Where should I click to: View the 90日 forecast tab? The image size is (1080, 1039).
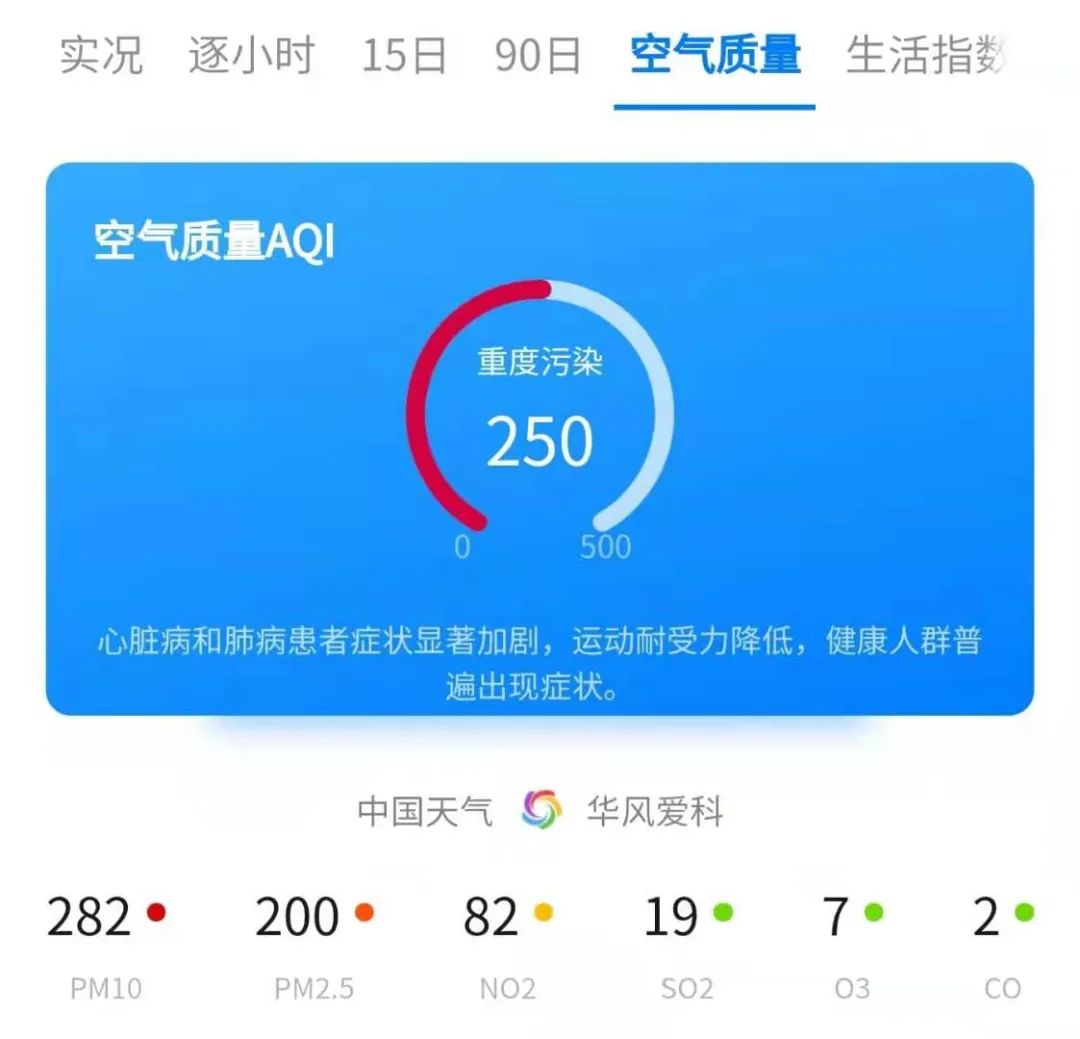pos(538,55)
